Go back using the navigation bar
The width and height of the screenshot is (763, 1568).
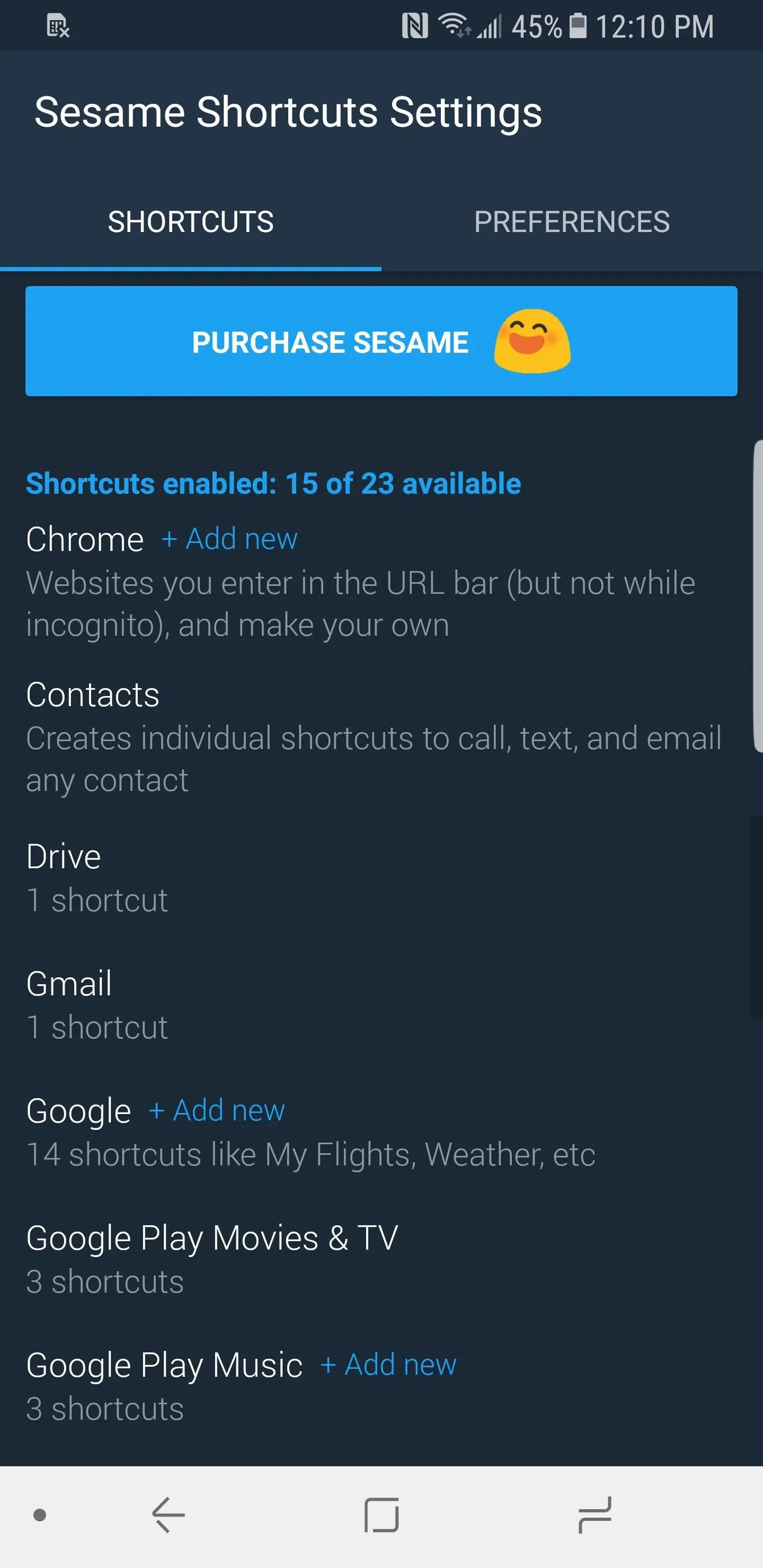click(168, 1515)
